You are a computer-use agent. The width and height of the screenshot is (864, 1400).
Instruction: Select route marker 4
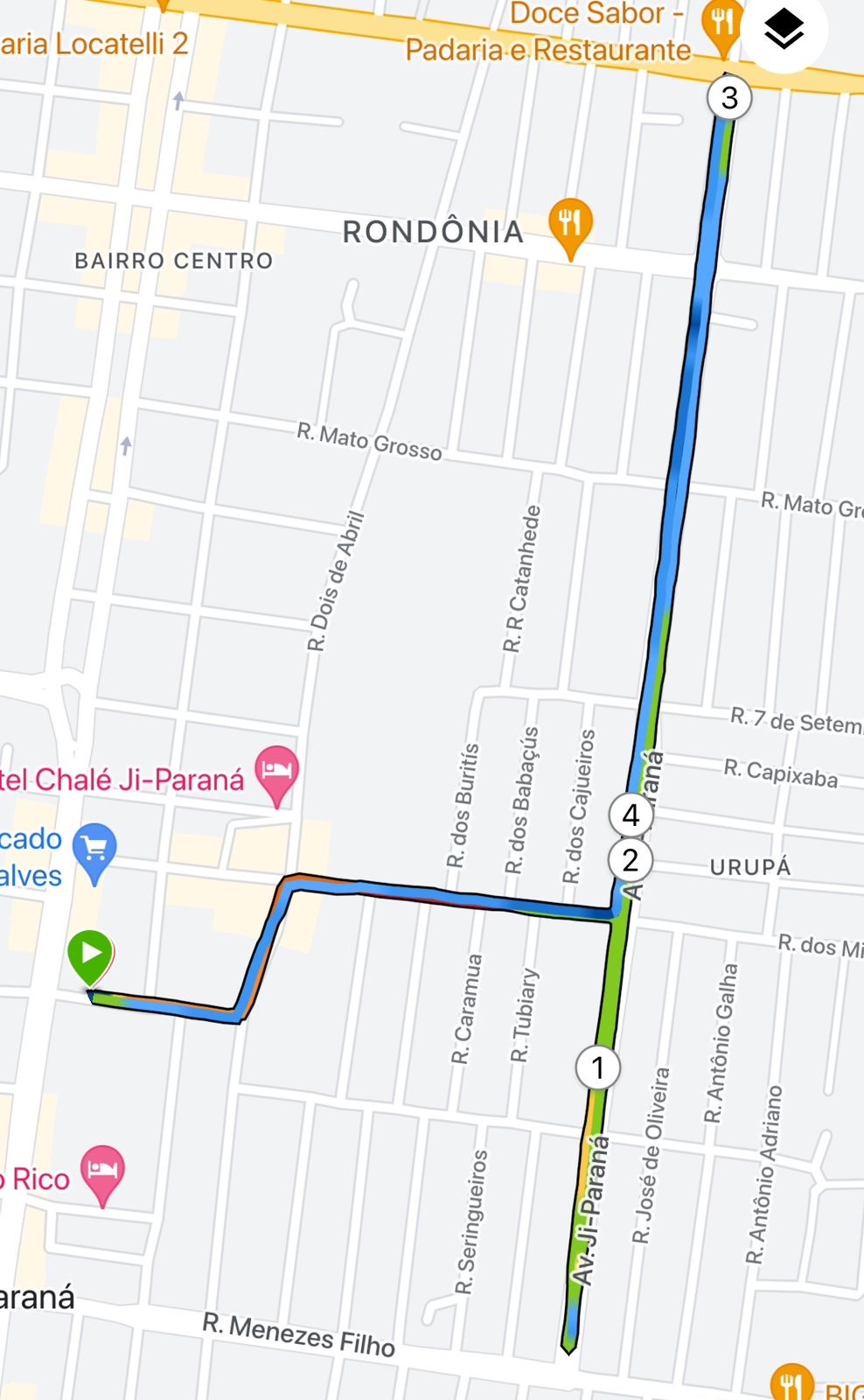pos(631,815)
